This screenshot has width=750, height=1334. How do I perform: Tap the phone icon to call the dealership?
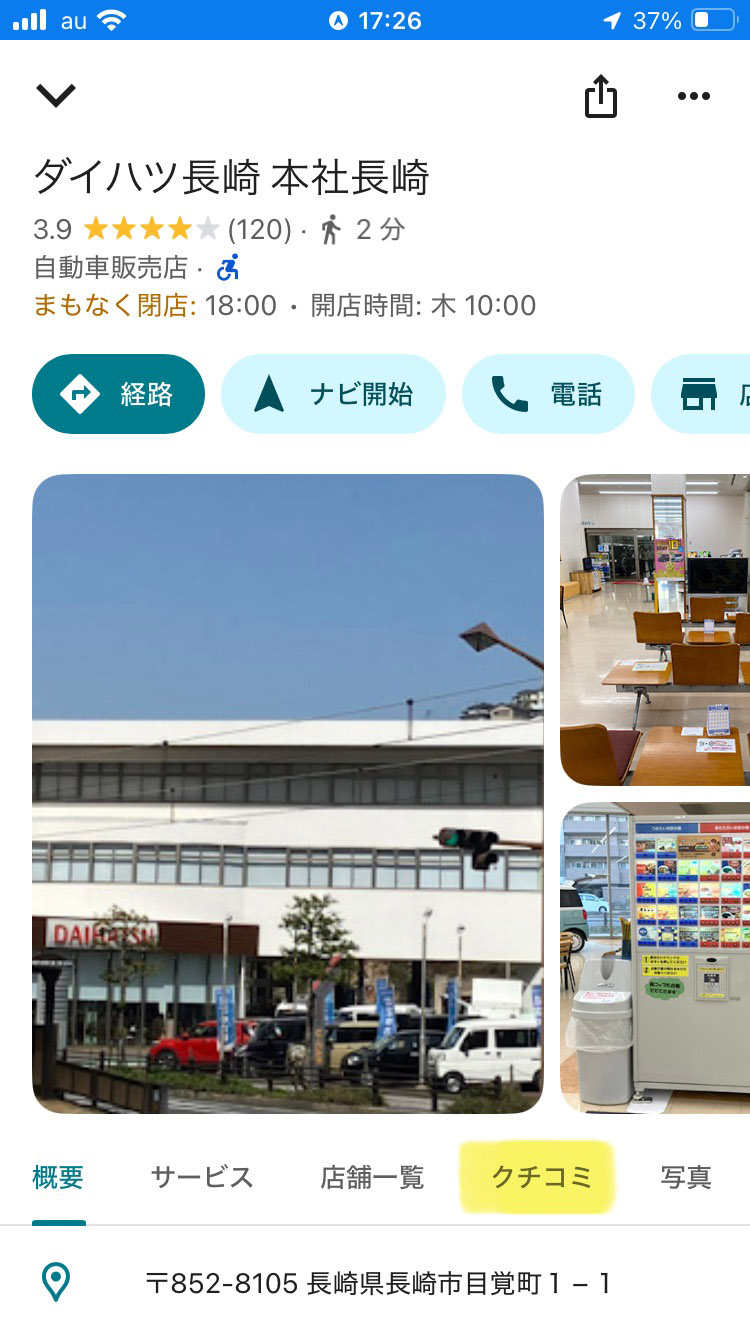510,393
